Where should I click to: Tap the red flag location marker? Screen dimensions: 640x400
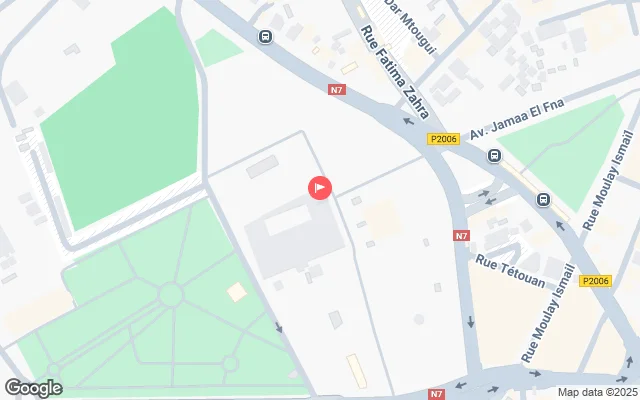319,187
